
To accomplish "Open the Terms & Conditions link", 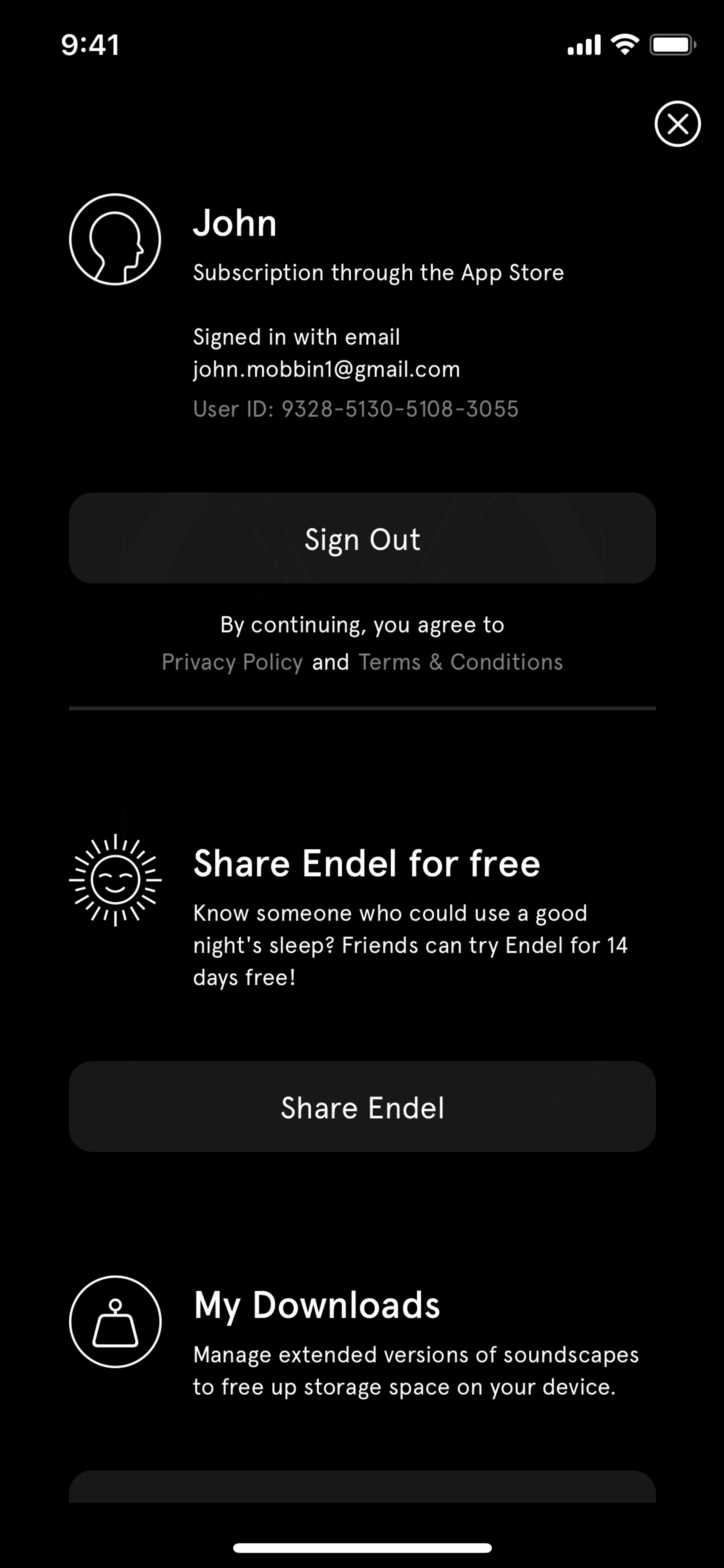I will coord(460,662).
